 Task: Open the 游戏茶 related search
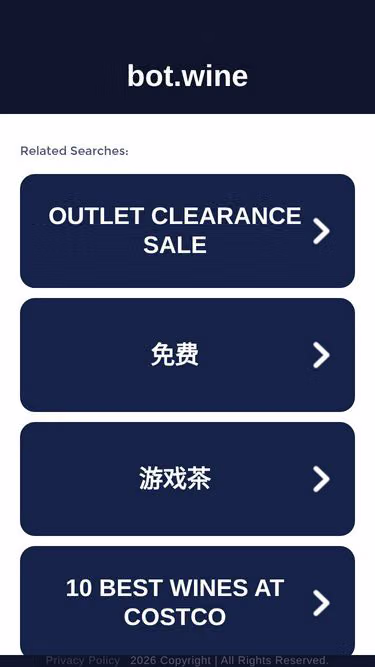click(188, 479)
